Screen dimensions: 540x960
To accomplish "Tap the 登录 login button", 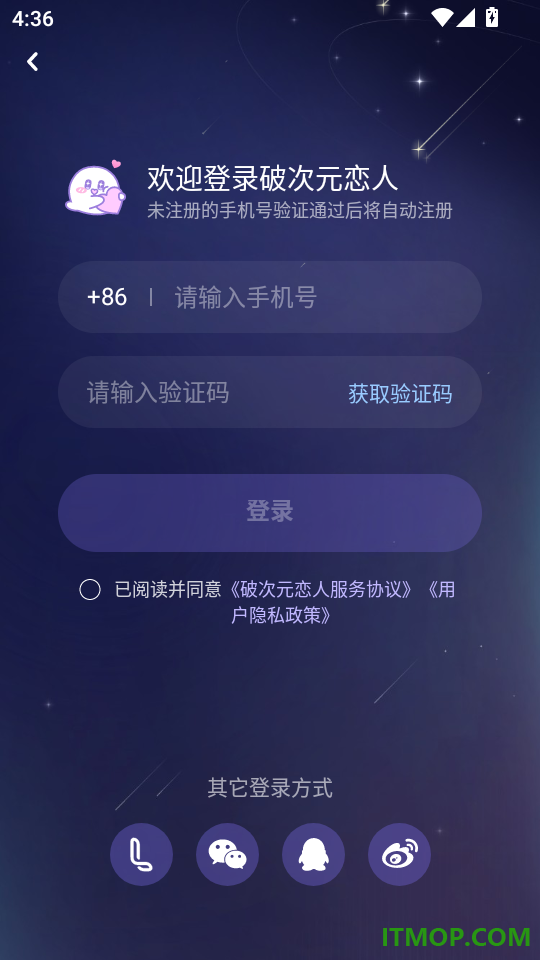I will pos(270,512).
